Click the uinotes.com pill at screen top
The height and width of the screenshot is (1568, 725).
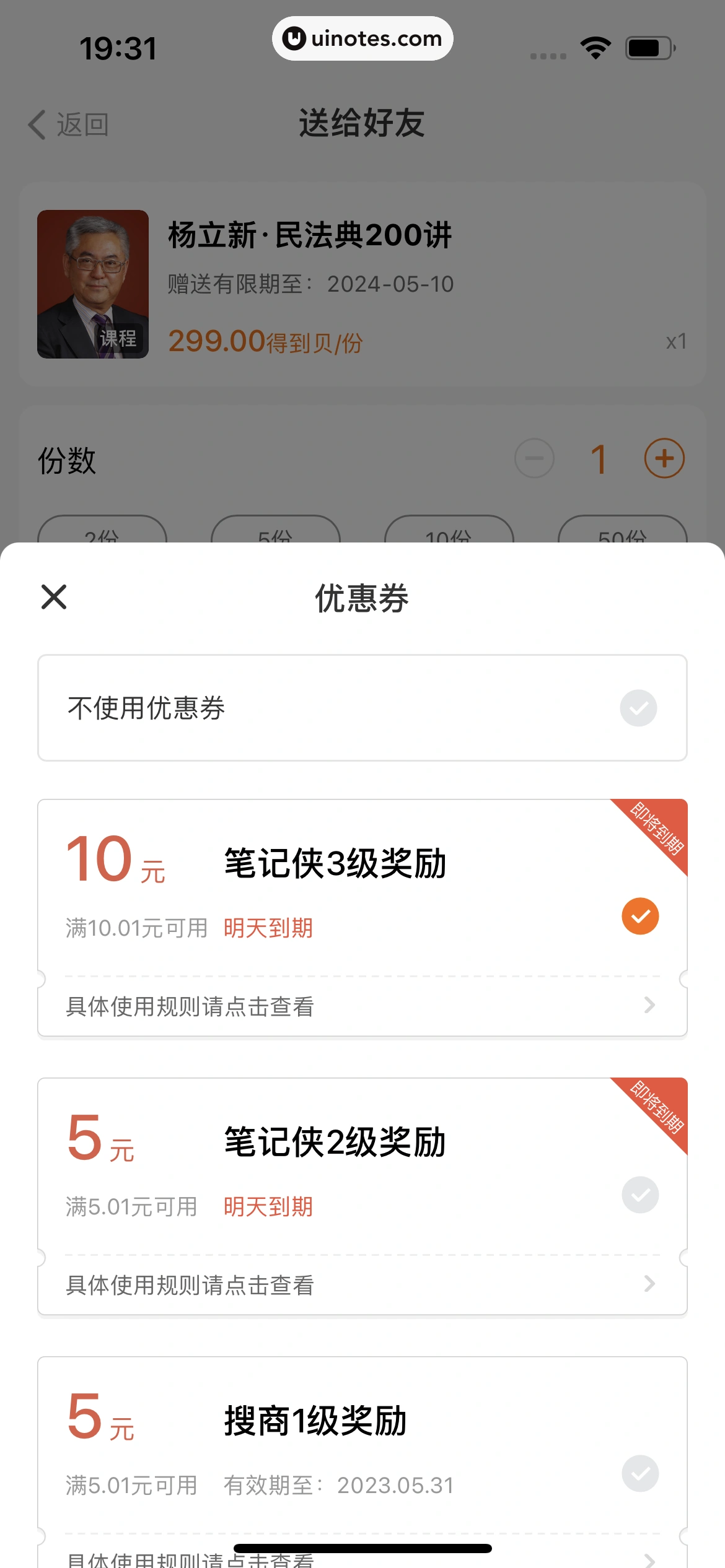(x=362, y=38)
